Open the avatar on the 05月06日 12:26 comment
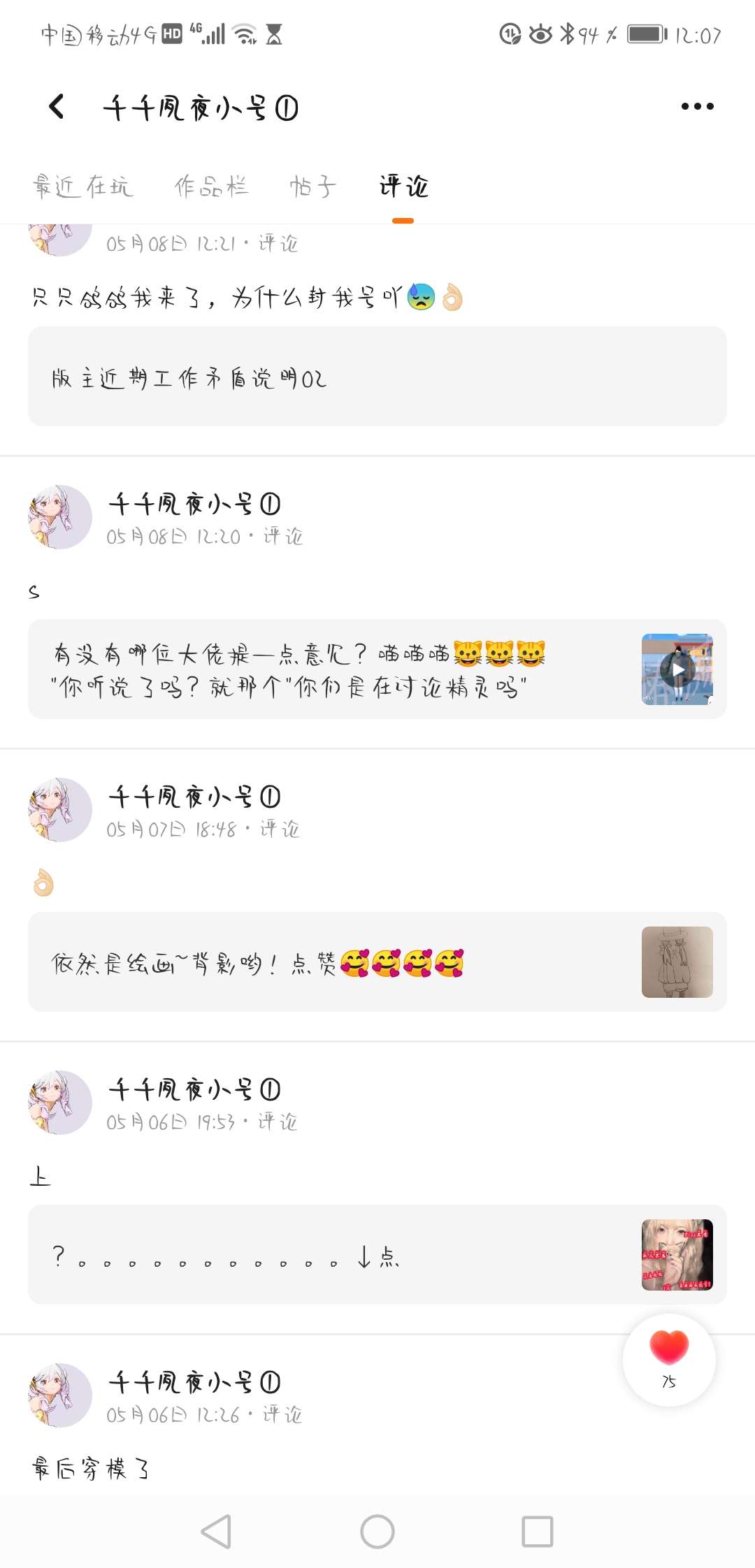The image size is (755, 1568). tap(60, 1395)
